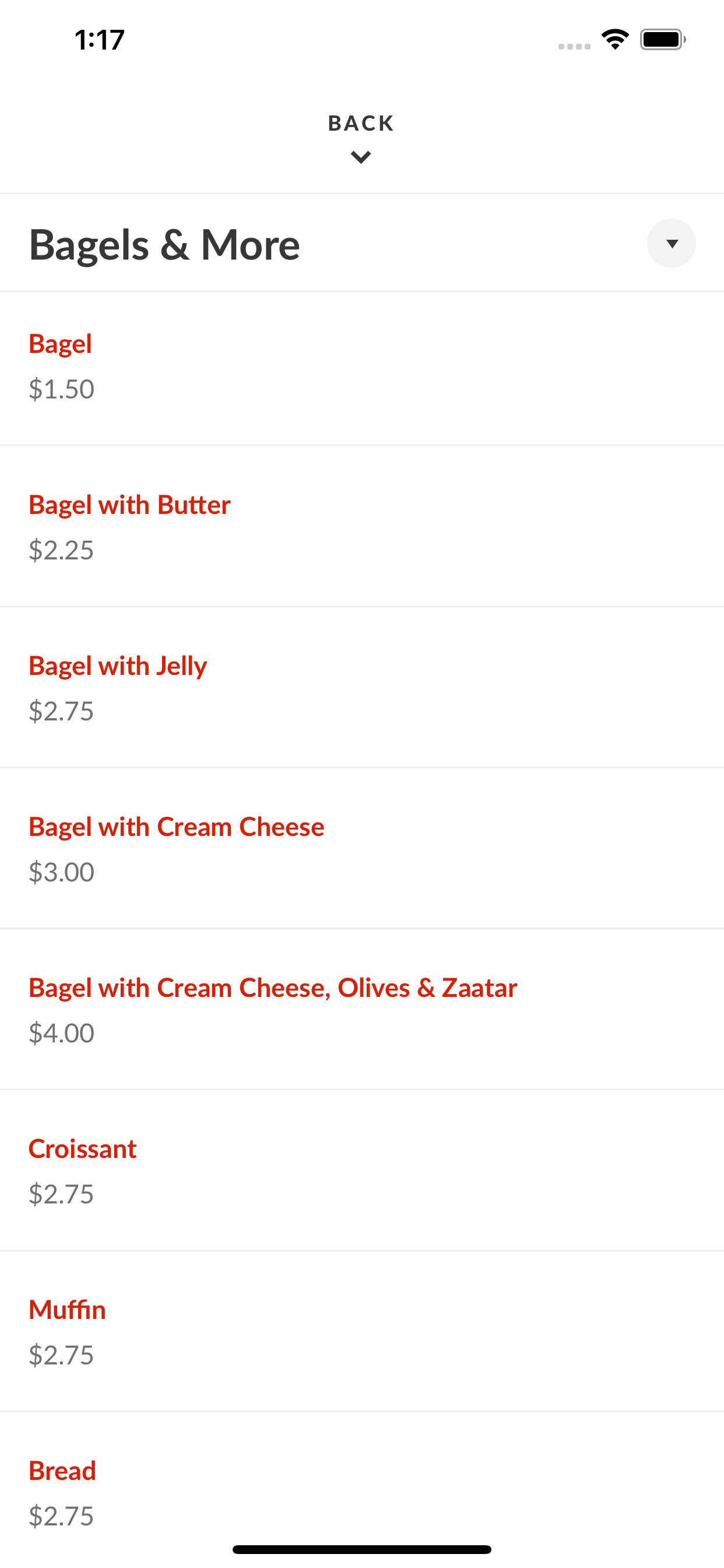Open the Bagels & More category dropdown
The width and height of the screenshot is (724, 1568).
[671, 243]
